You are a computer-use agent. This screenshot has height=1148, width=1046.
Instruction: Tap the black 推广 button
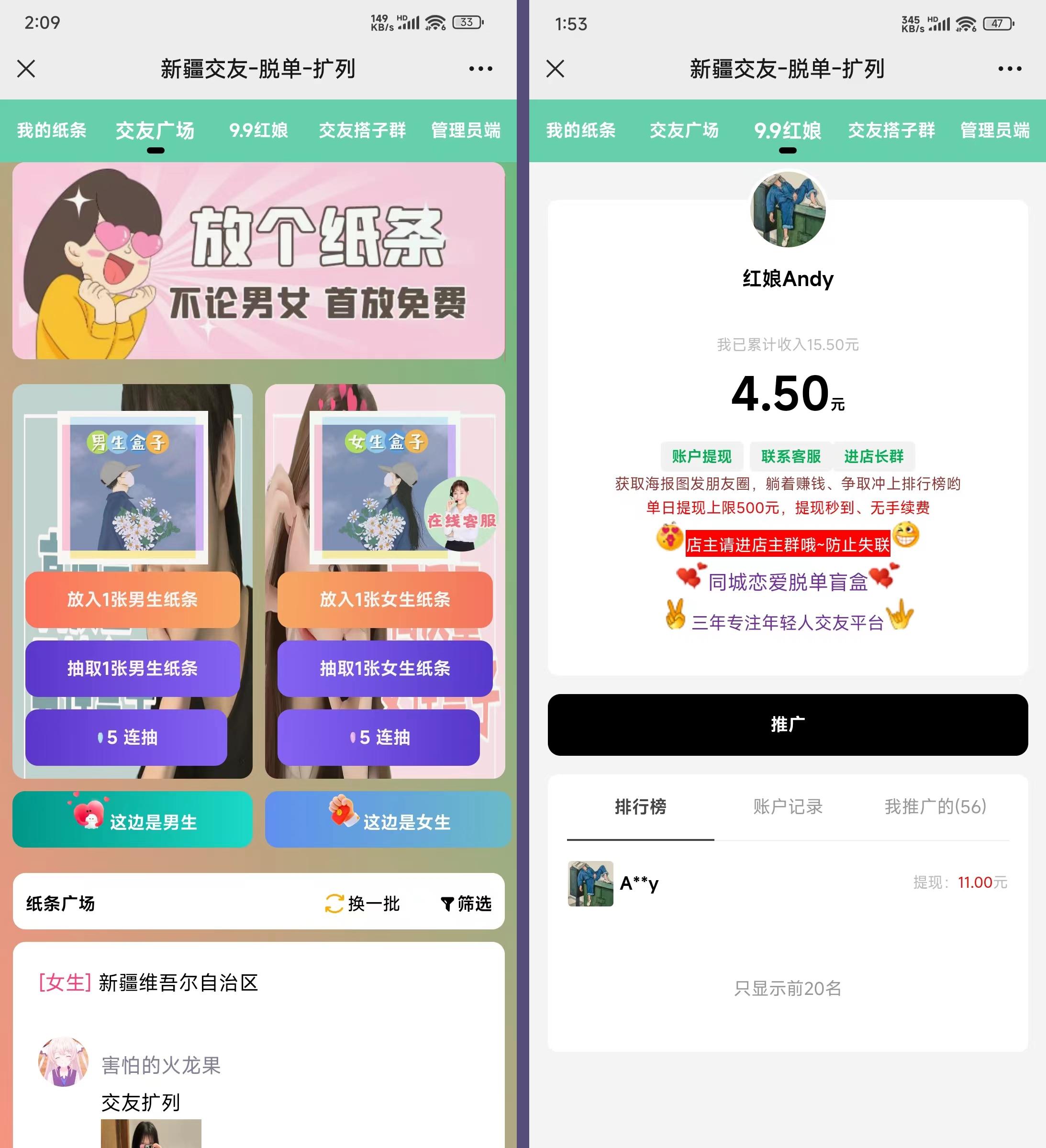coord(787,724)
